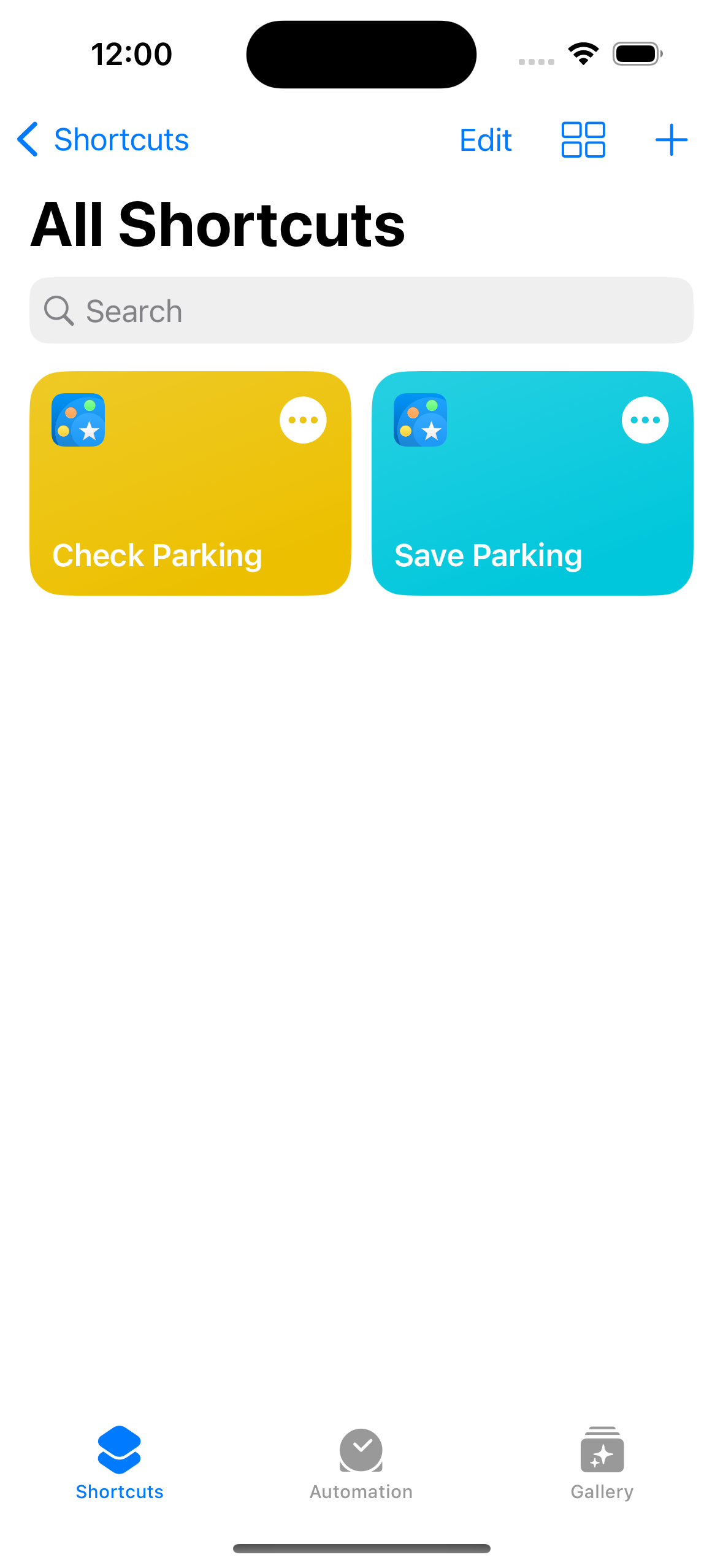Open the Gallery tab
The width and height of the screenshot is (723, 1568).
(x=602, y=1463)
